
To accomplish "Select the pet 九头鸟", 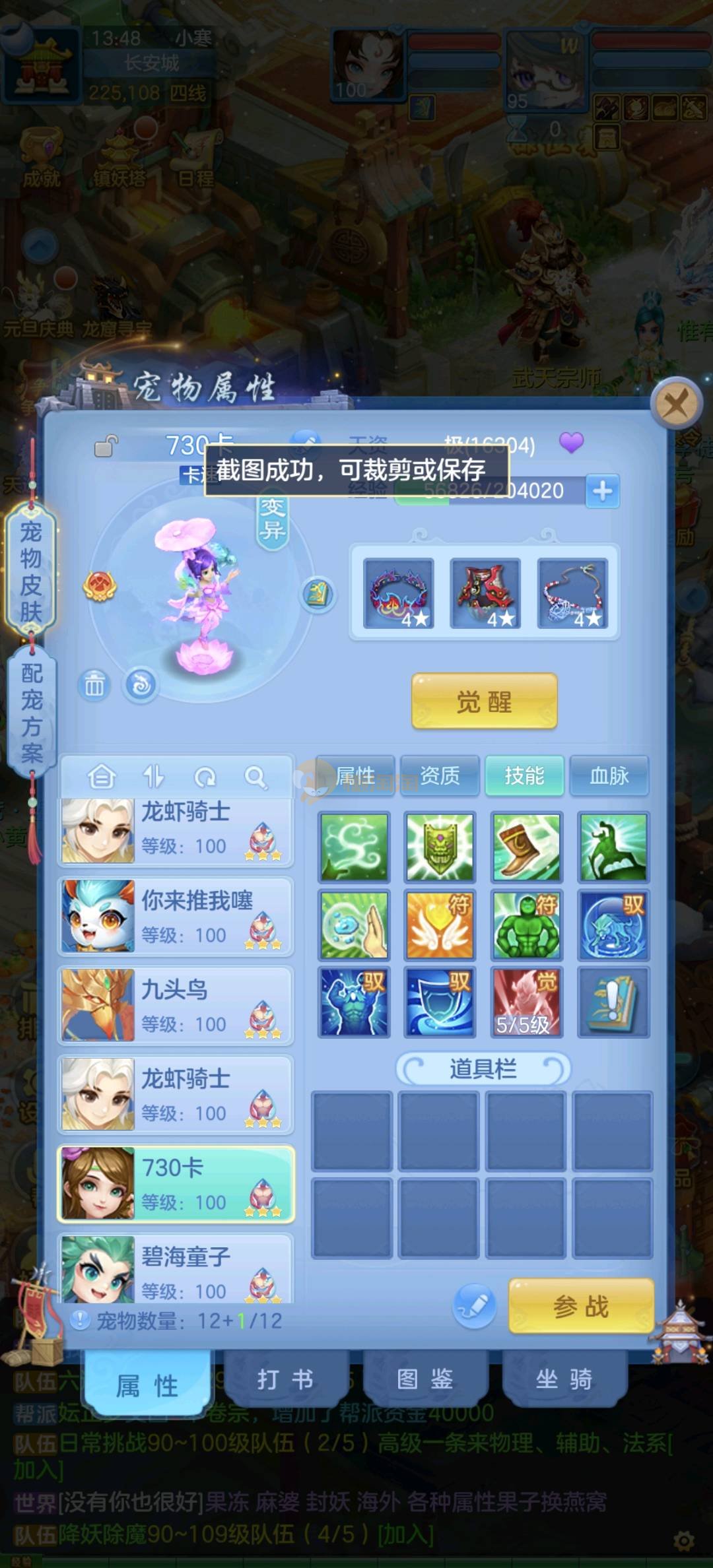I will tap(176, 1005).
